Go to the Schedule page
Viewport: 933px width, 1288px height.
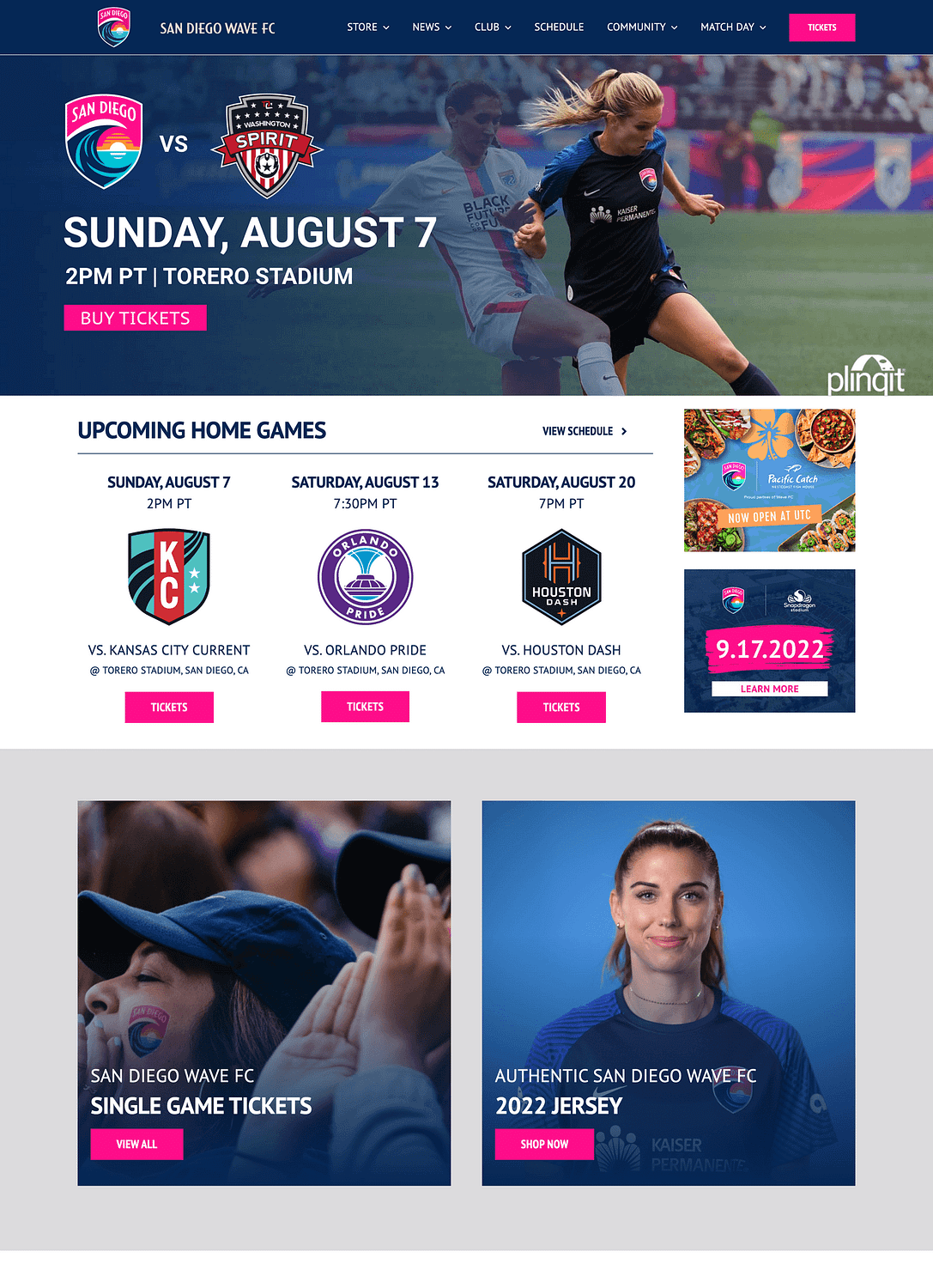(559, 27)
